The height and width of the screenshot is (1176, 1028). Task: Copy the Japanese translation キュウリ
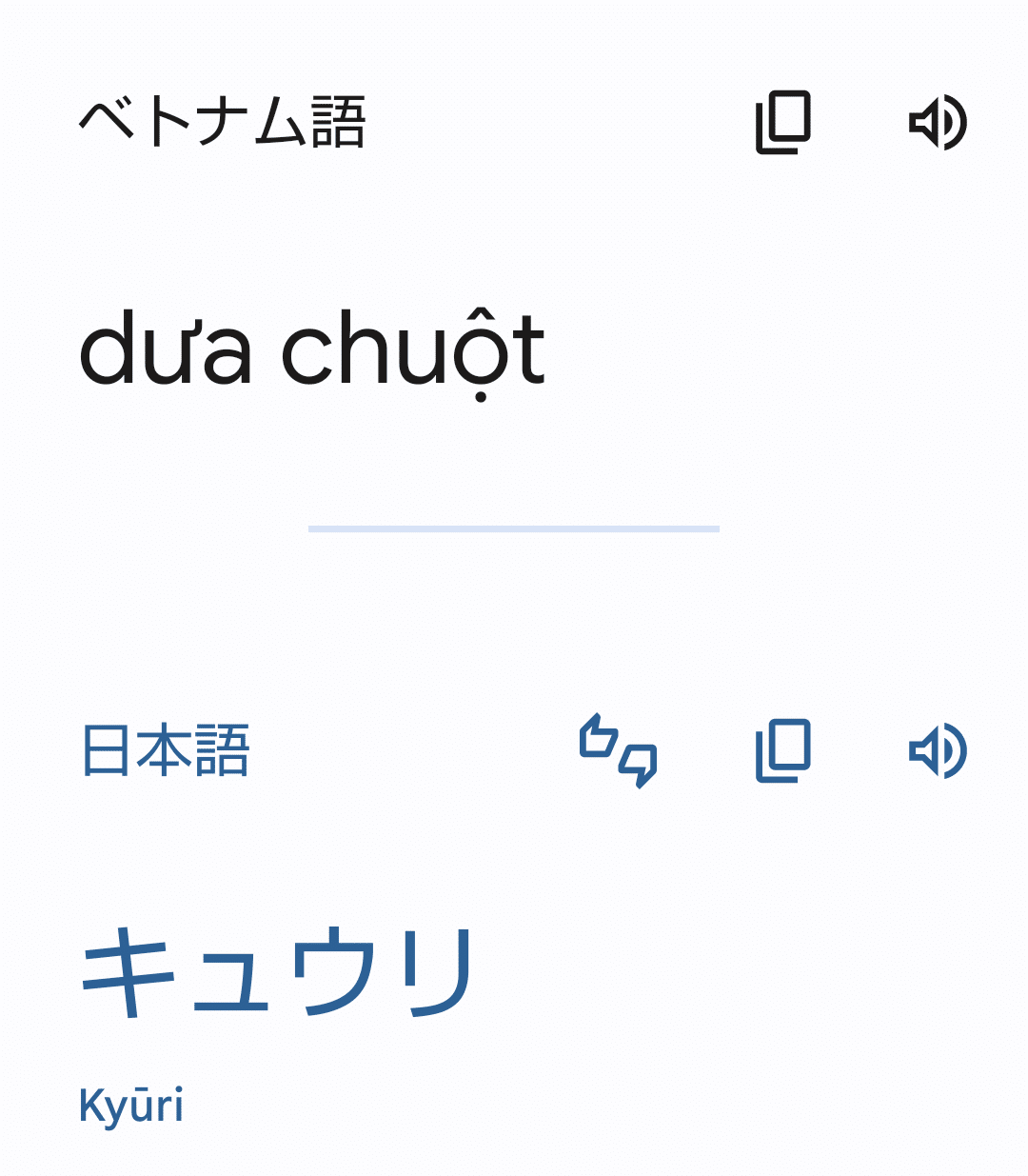coord(782,750)
